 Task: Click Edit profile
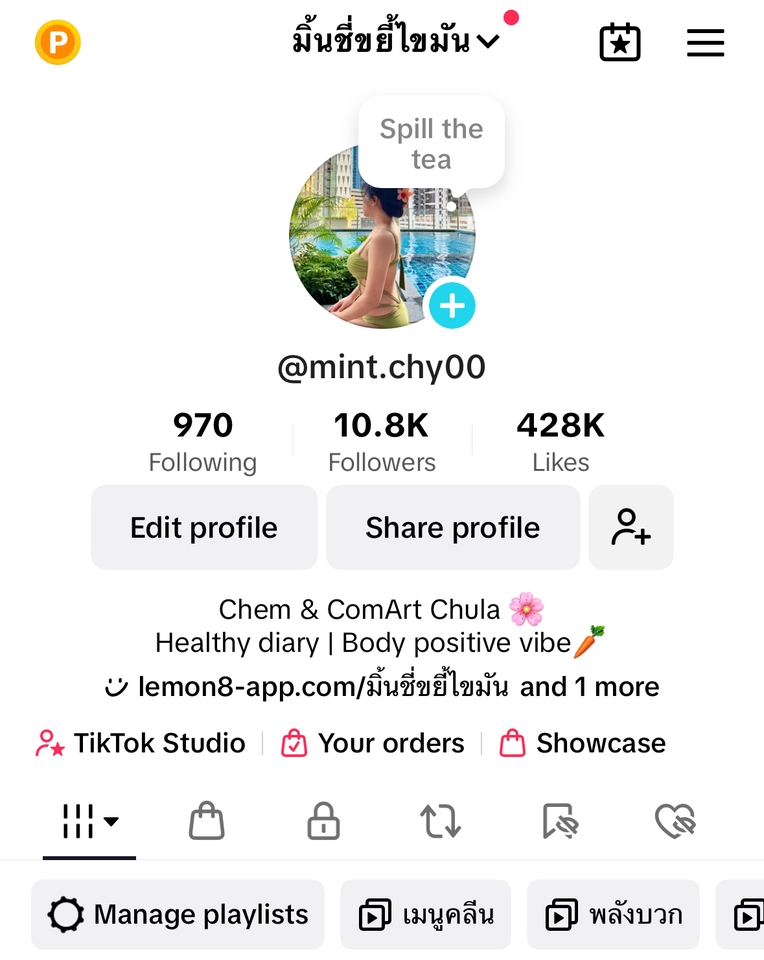(x=203, y=527)
